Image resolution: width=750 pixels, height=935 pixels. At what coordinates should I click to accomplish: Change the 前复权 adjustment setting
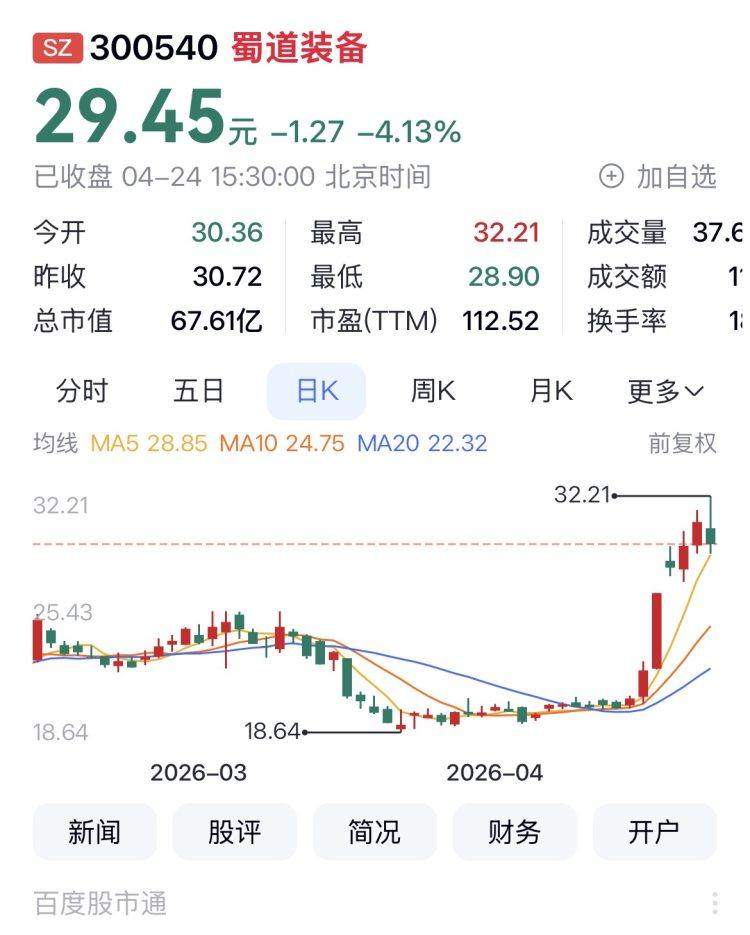point(683,443)
